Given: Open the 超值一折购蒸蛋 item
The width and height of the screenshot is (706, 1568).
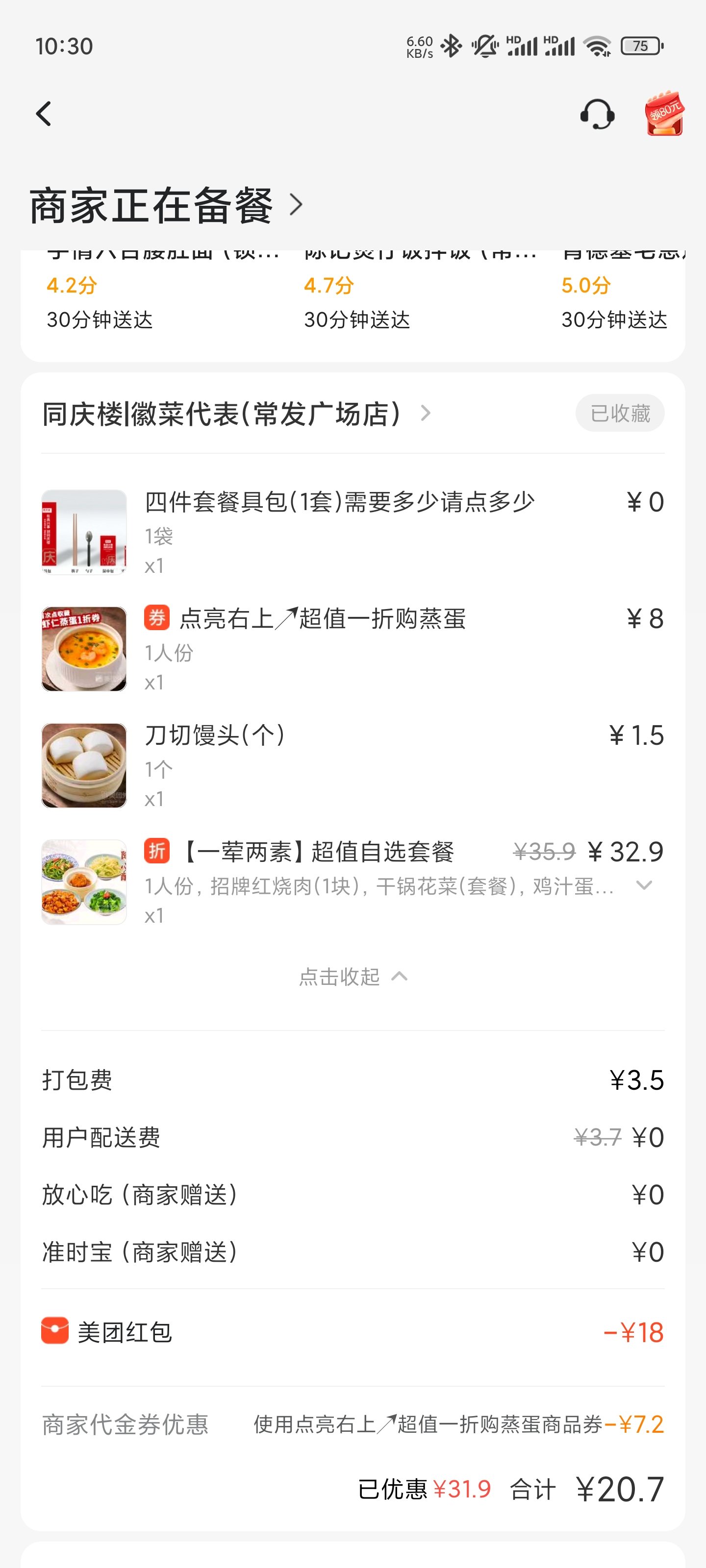Looking at the screenshot, I should click(322, 619).
